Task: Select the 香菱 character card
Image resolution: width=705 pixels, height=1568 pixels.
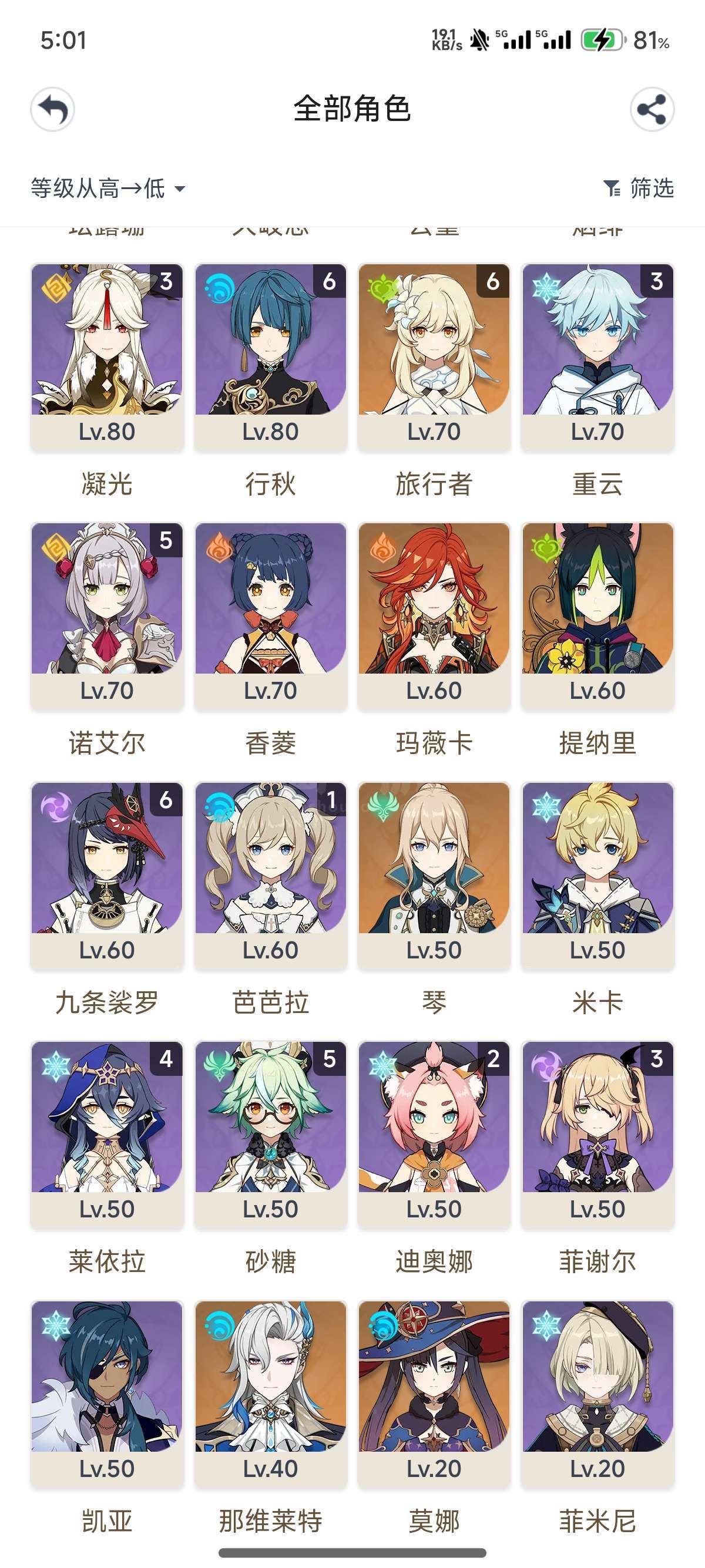Action: (x=270, y=616)
